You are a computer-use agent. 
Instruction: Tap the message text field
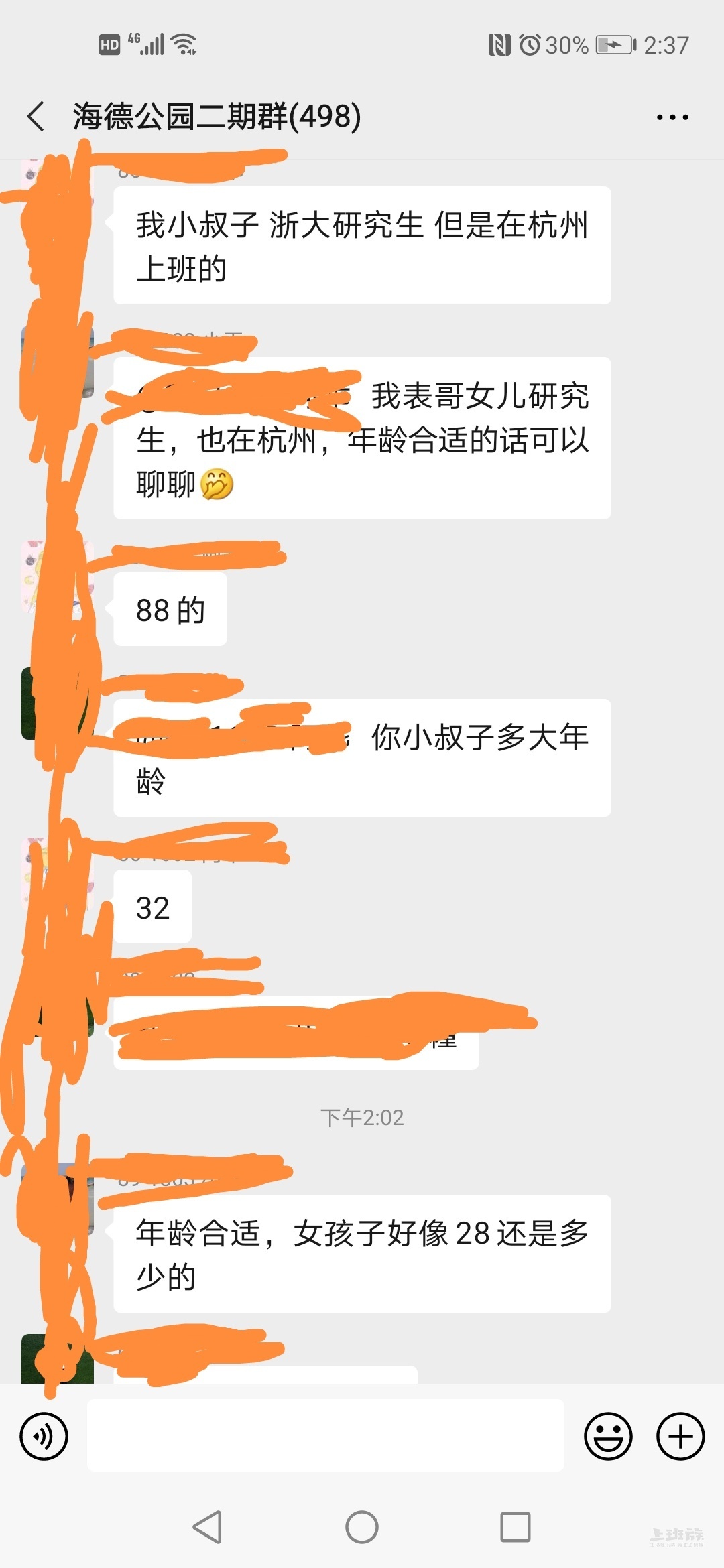pyautogui.click(x=325, y=1435)
